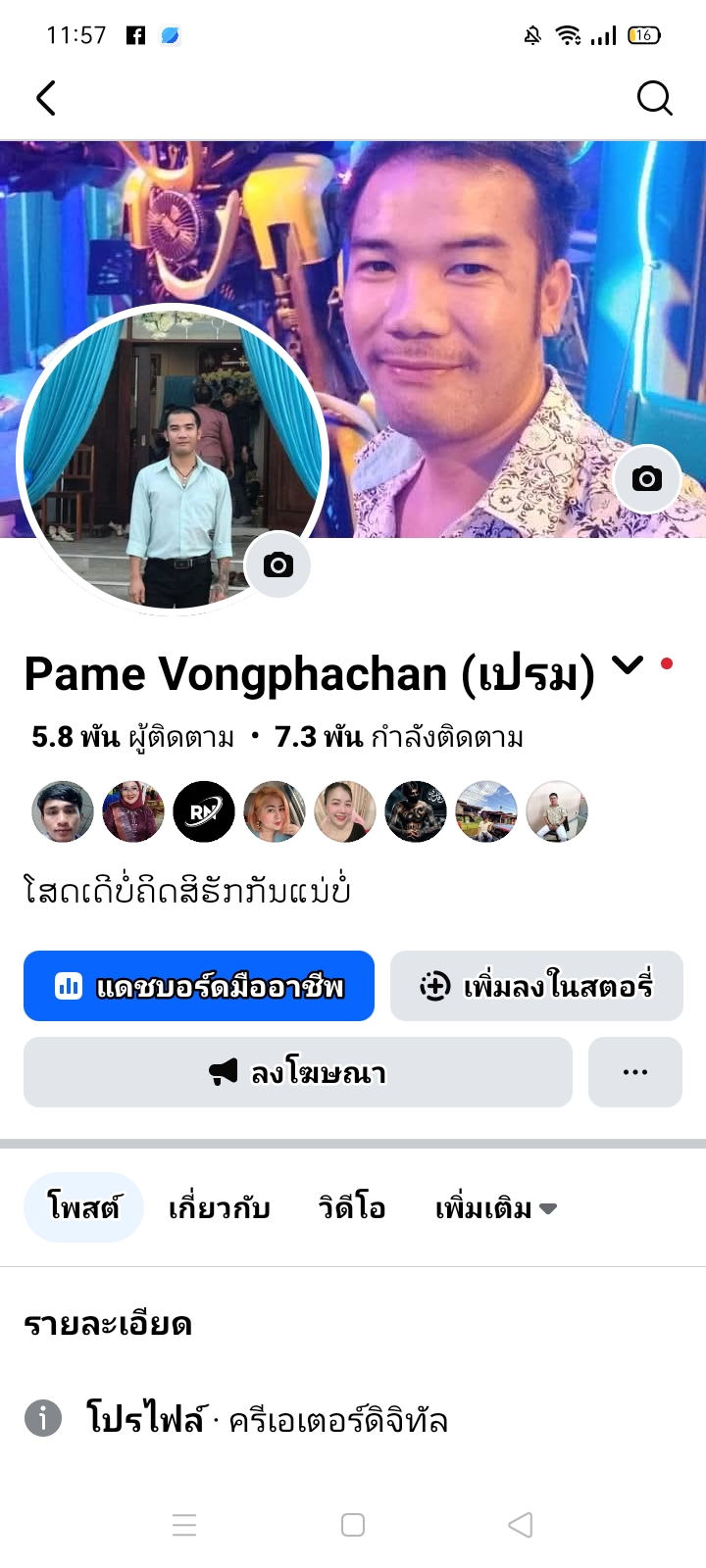This screenshot has height=1568, width=706.
Task: Change the cover photo via camera icon
Action: click(646, 478)
